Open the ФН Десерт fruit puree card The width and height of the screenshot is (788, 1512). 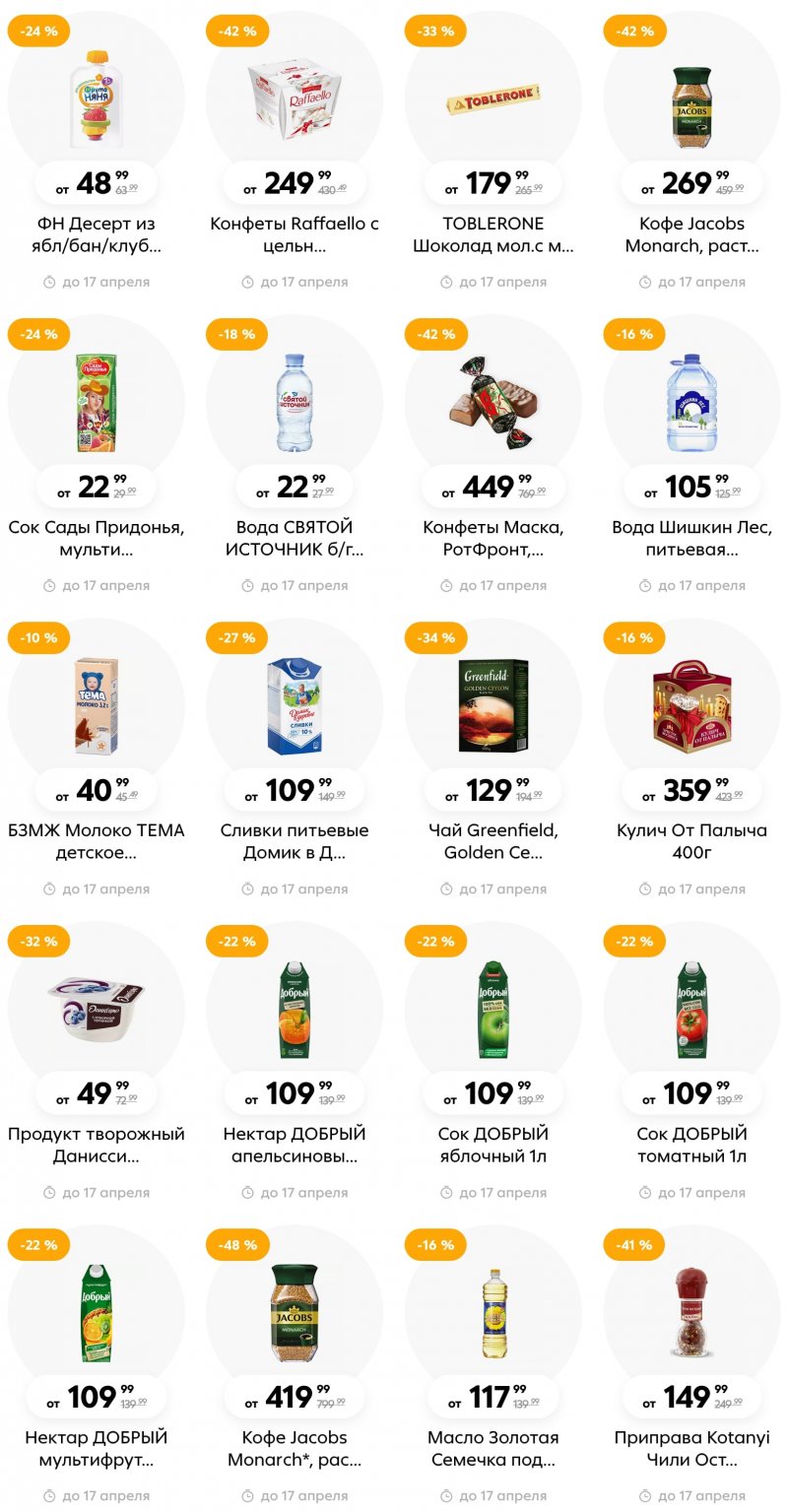tap(97, 99)
